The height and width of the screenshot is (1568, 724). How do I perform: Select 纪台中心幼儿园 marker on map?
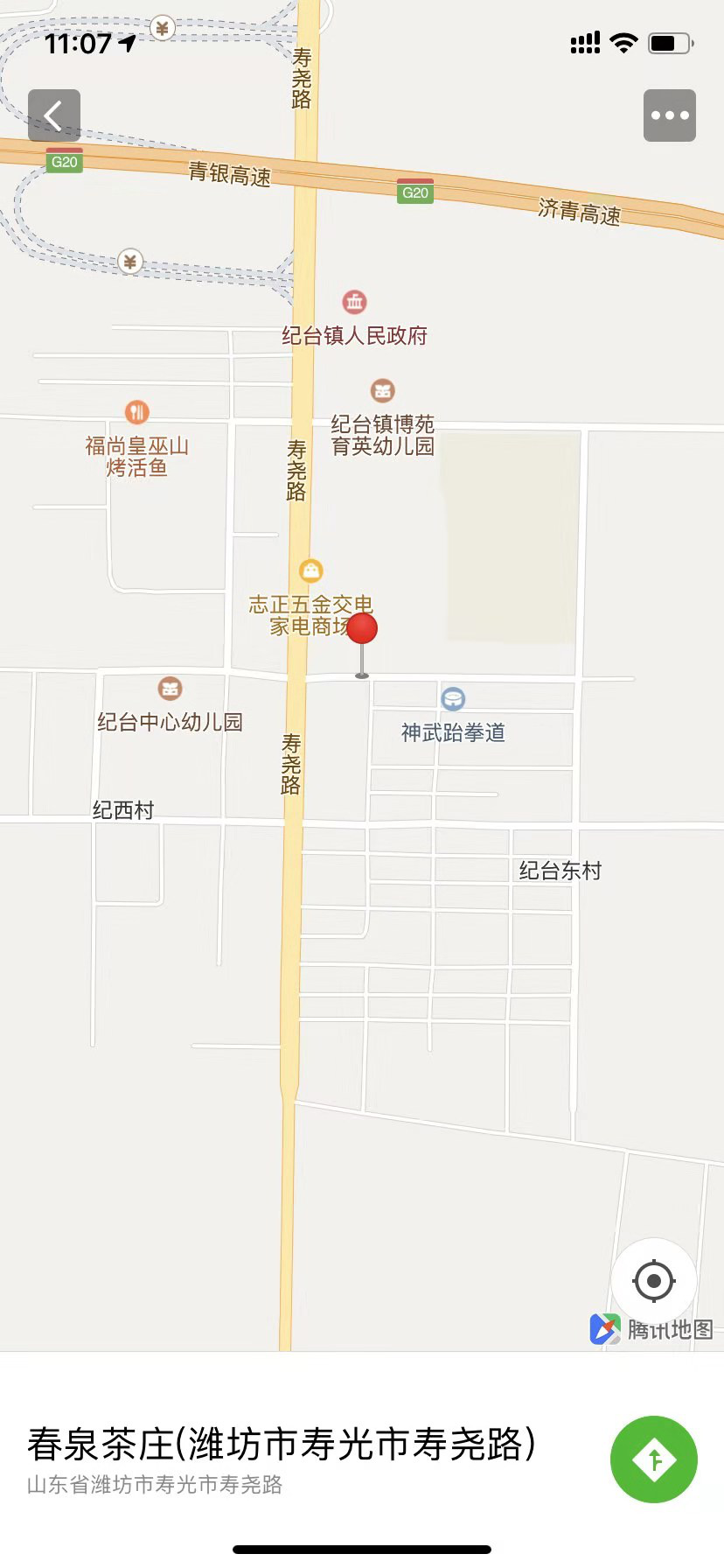click(x=171, y=689)
